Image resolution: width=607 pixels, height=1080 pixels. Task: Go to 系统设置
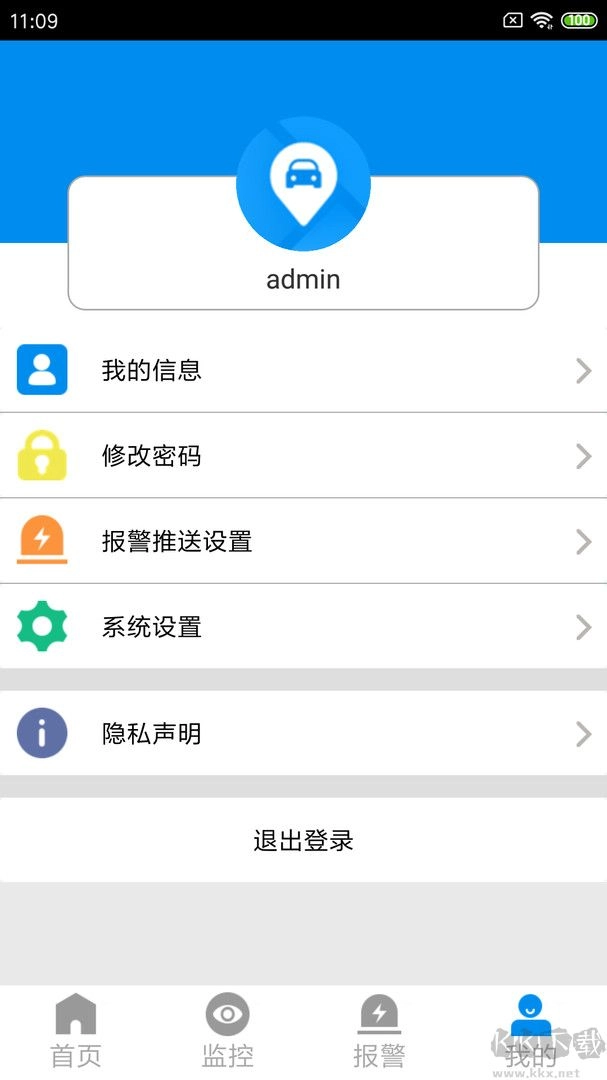coord(303,627)
